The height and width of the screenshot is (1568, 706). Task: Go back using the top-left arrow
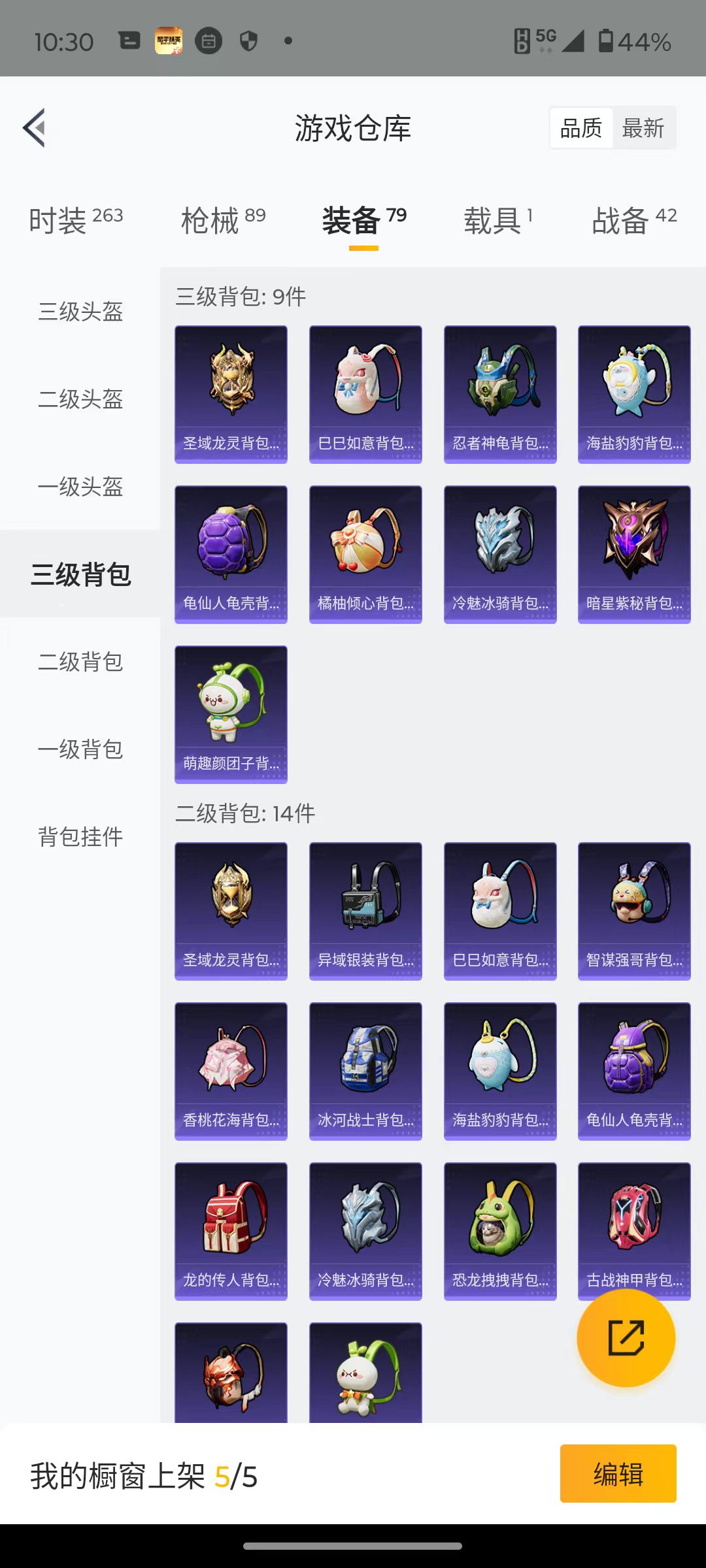click(x=35, y=128)
